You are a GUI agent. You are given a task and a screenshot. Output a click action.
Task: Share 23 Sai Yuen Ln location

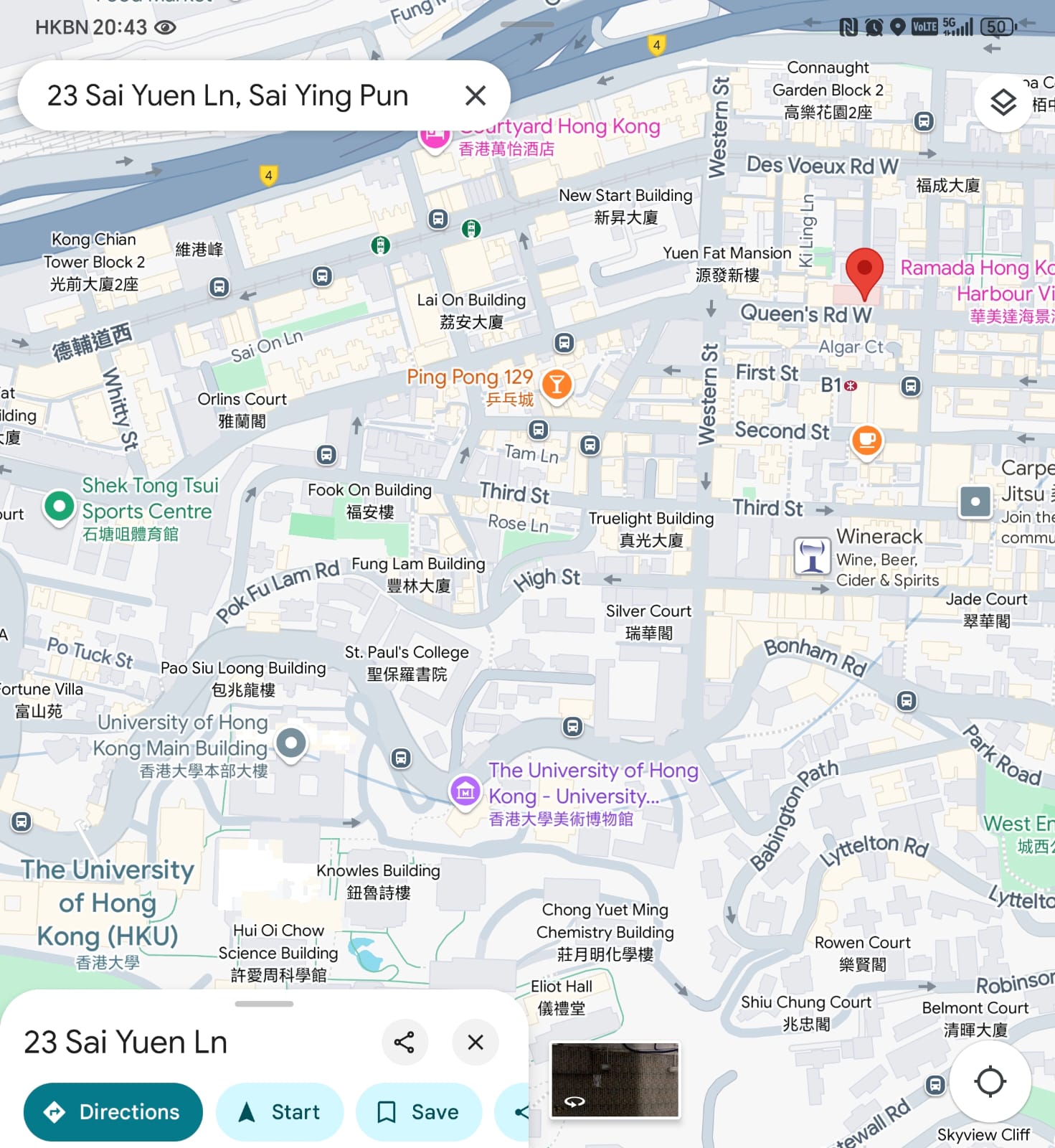pos(404,1042)
